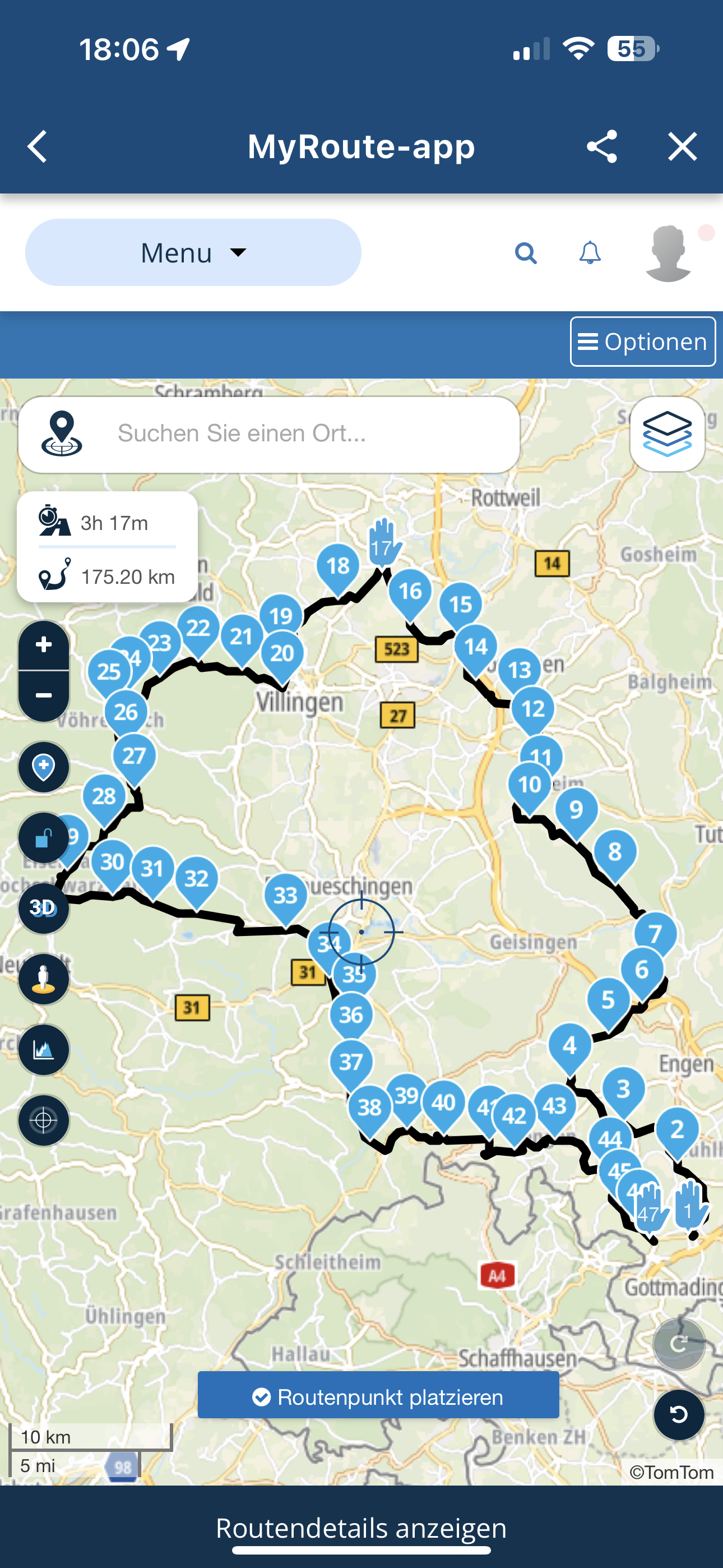This screenshot has height=1568, width=723.
Task: Center the map on my location
Action: (43, 1120)
